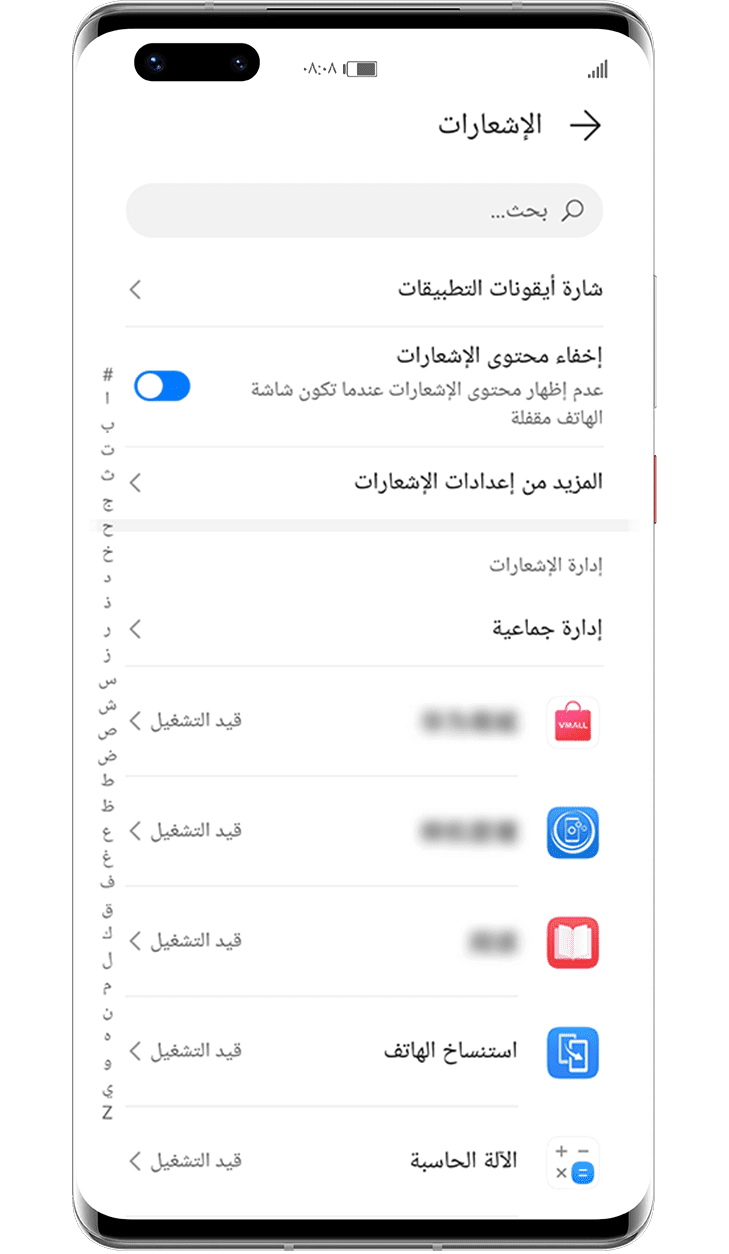Jump to Z in the alphabet index
The image size is (729, 1254).
point(107,1112)
